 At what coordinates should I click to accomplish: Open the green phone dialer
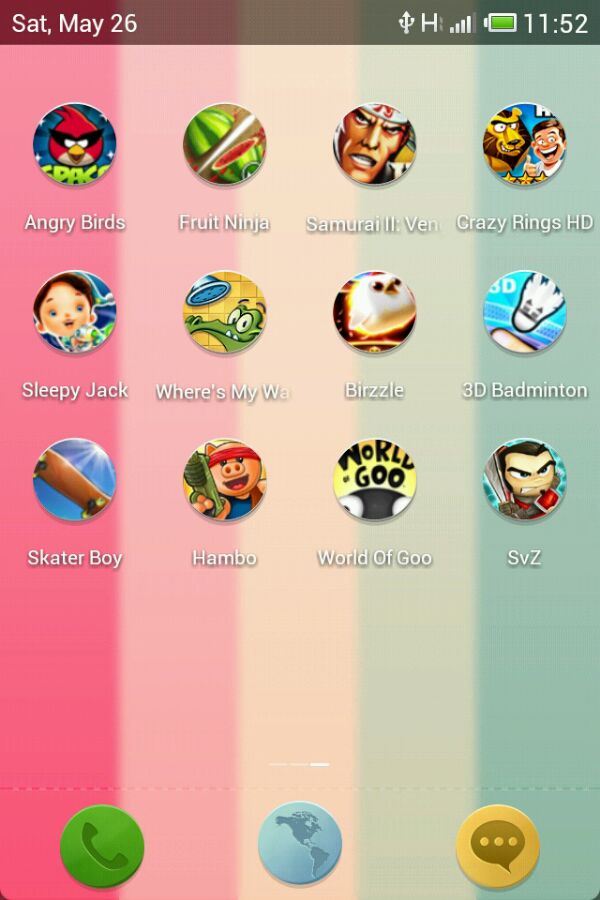click(102, 846)
